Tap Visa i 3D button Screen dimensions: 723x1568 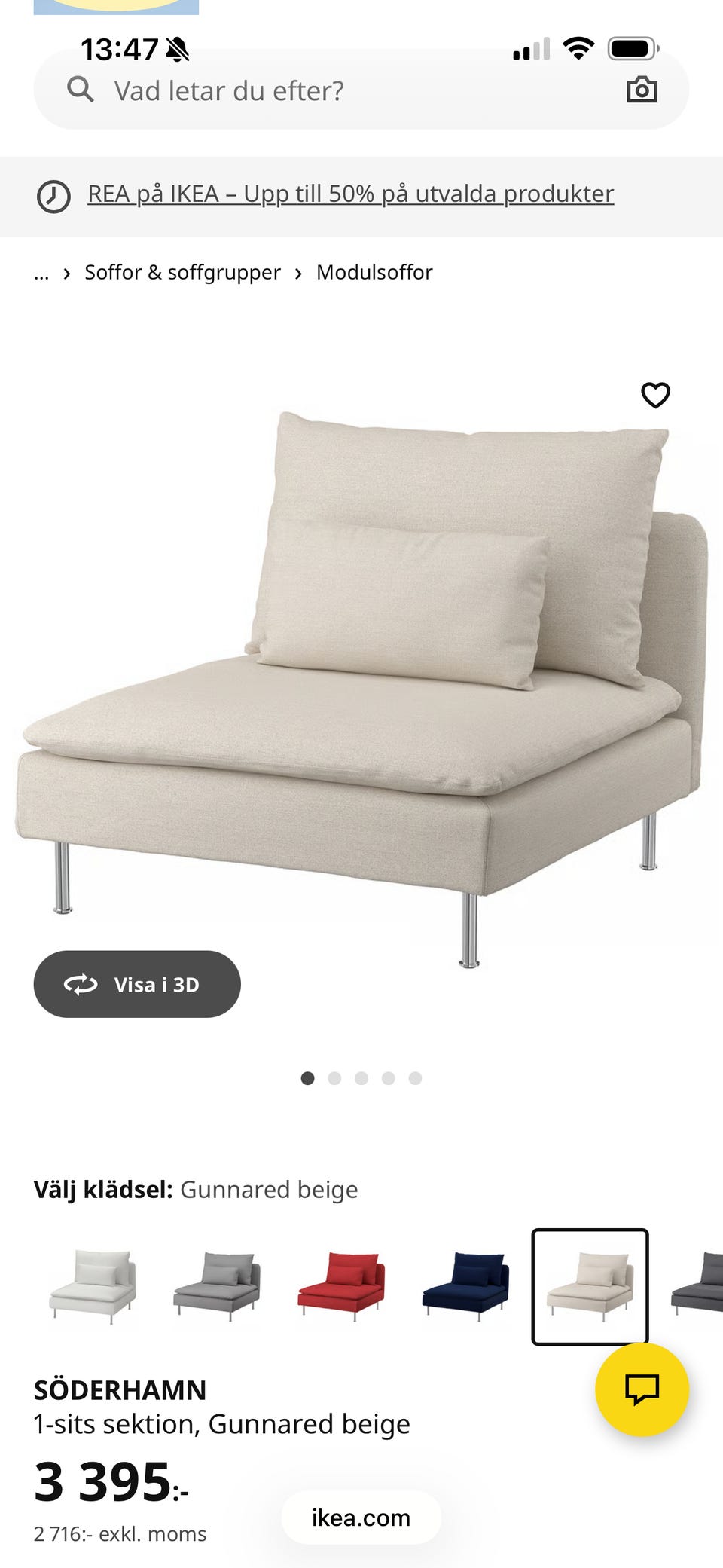137,984
